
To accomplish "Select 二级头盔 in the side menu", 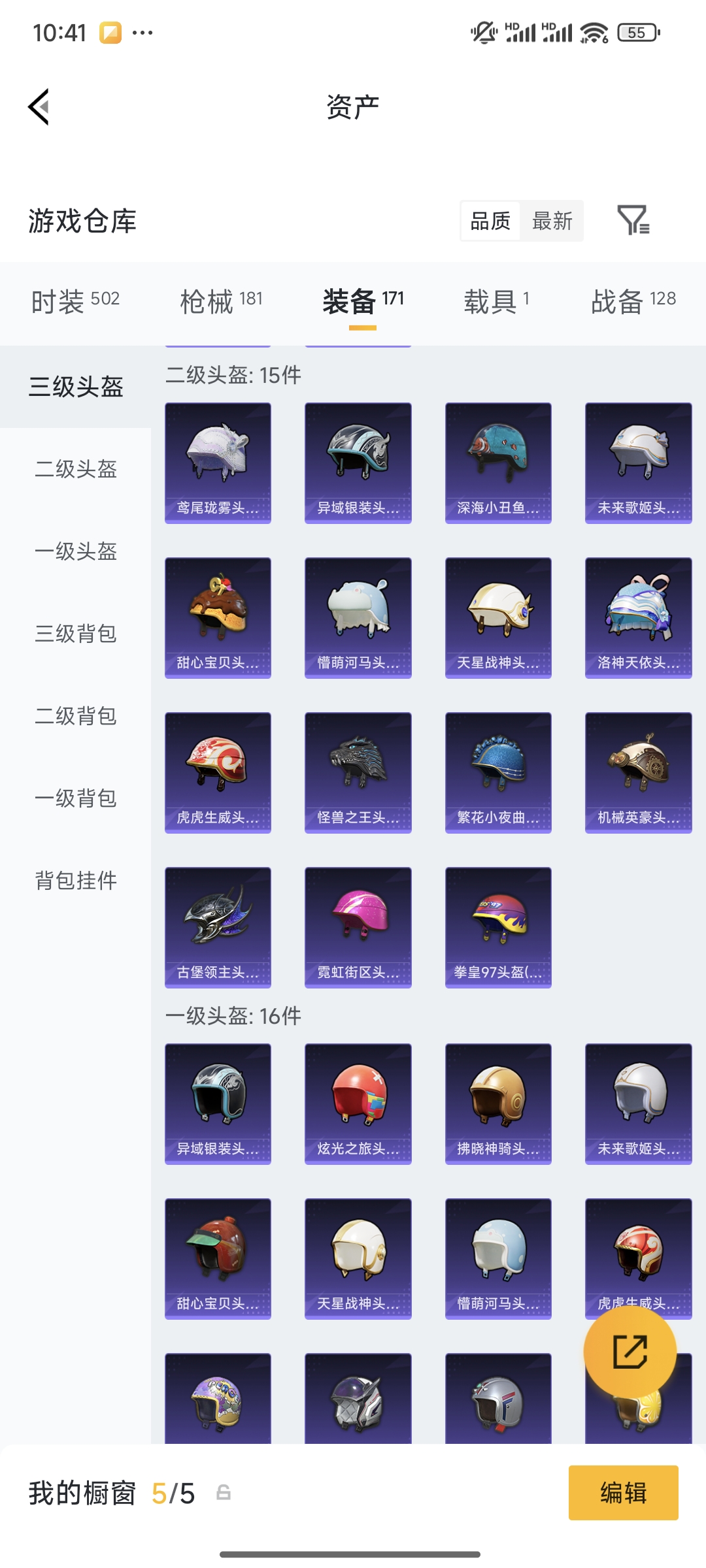I will pos(76,468).
